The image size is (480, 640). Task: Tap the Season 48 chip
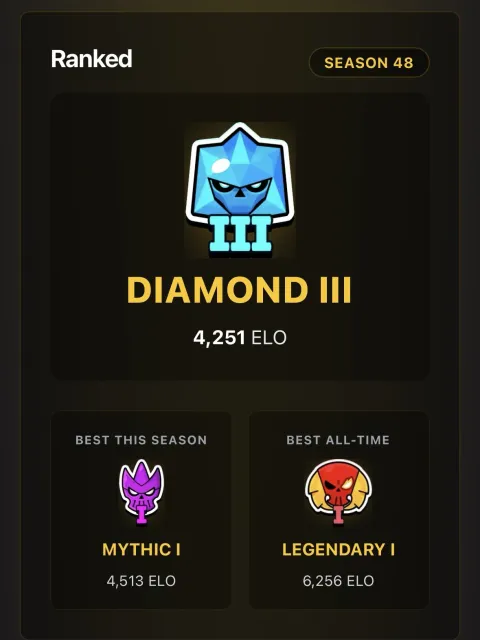click(x=369, y=62)
